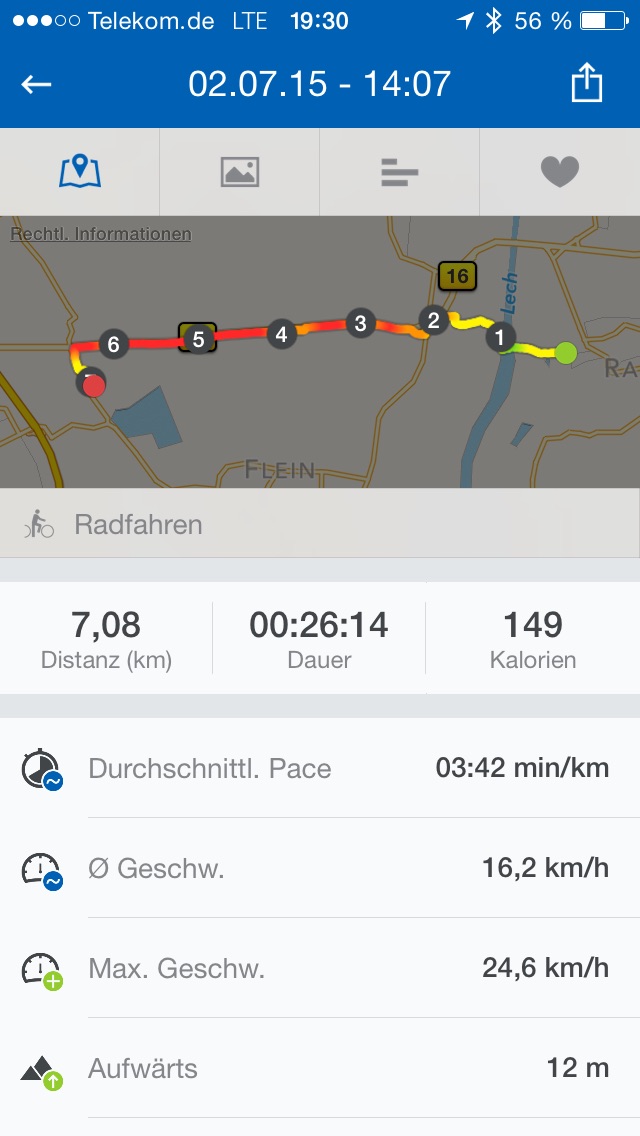Open the photos tab
Viewport: 640px width, 1136px height.
point(240,172)
